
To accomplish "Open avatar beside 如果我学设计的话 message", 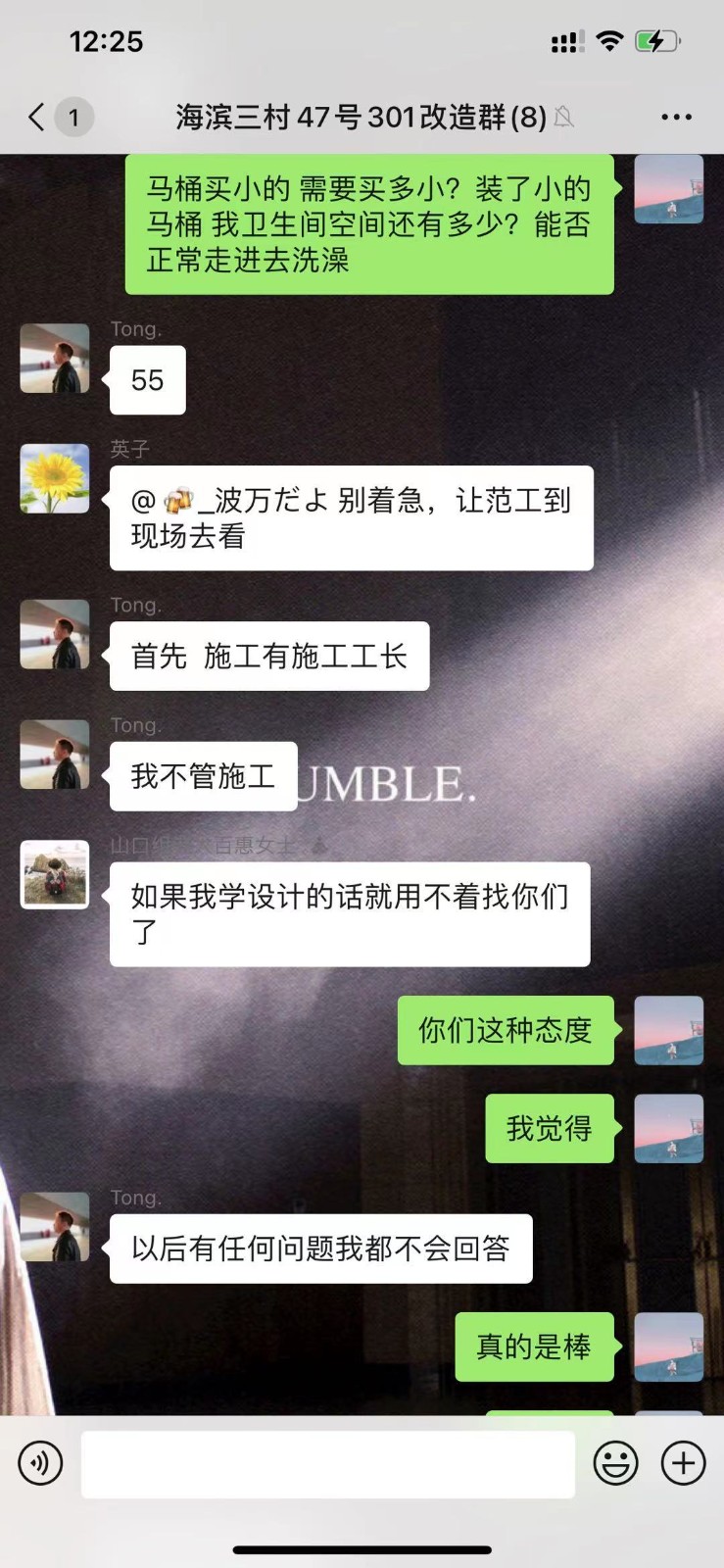I will pos(55,874).
